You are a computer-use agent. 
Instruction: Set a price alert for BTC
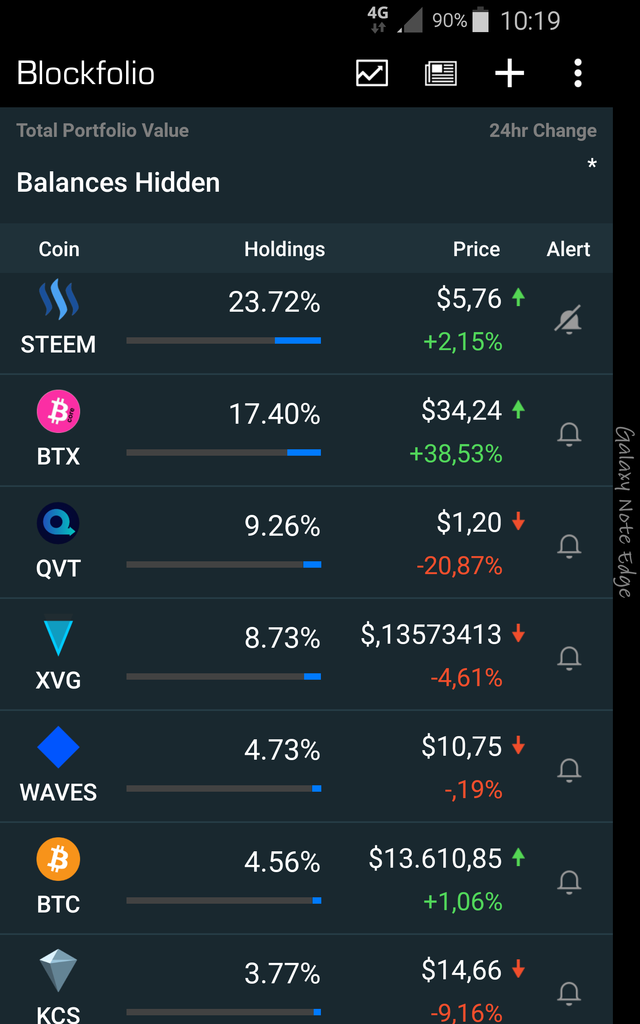point(569,881)
